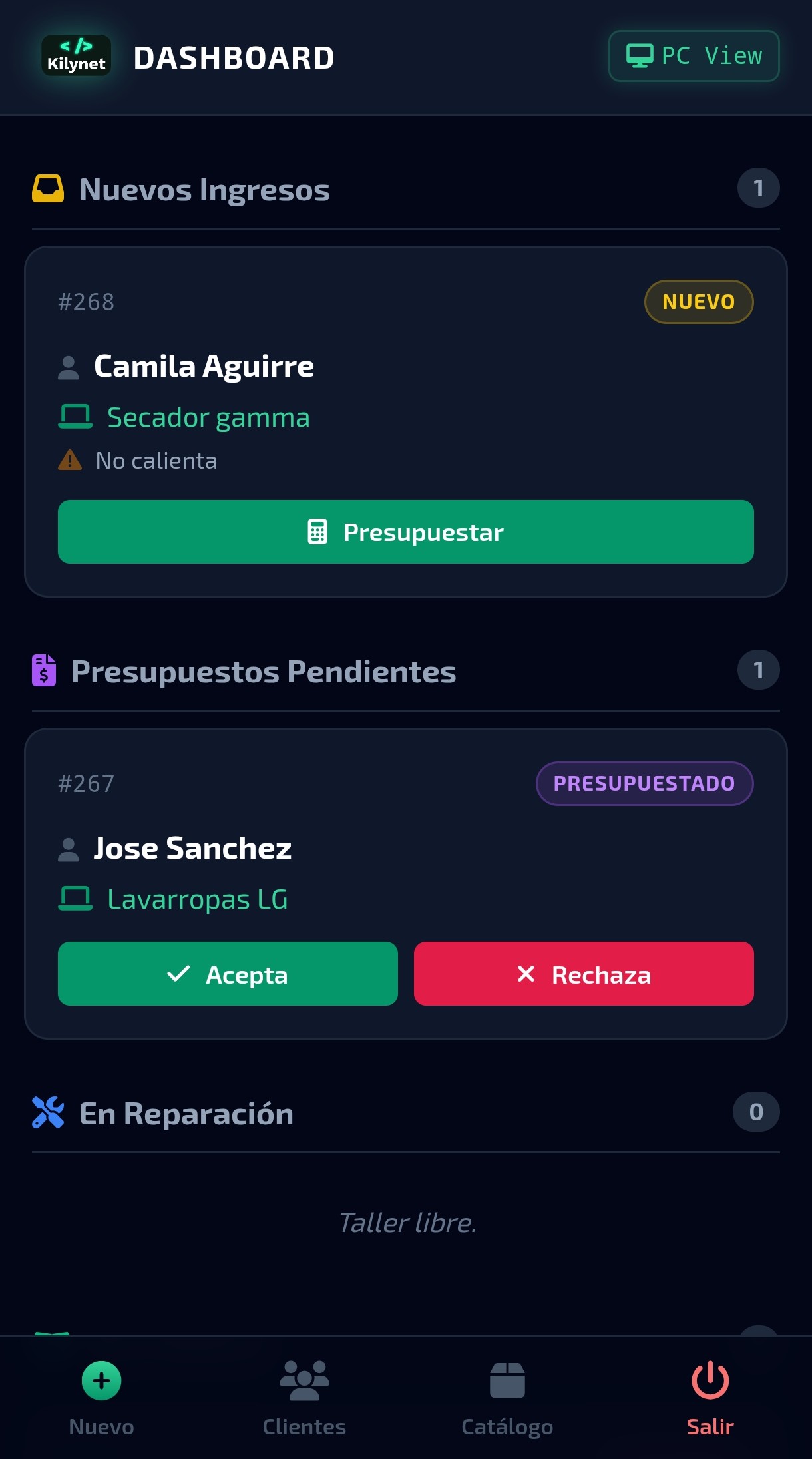Click the calculator icon on the Presupuestar button
This screenshot has height=1459, width=812.
click(317, 531)
